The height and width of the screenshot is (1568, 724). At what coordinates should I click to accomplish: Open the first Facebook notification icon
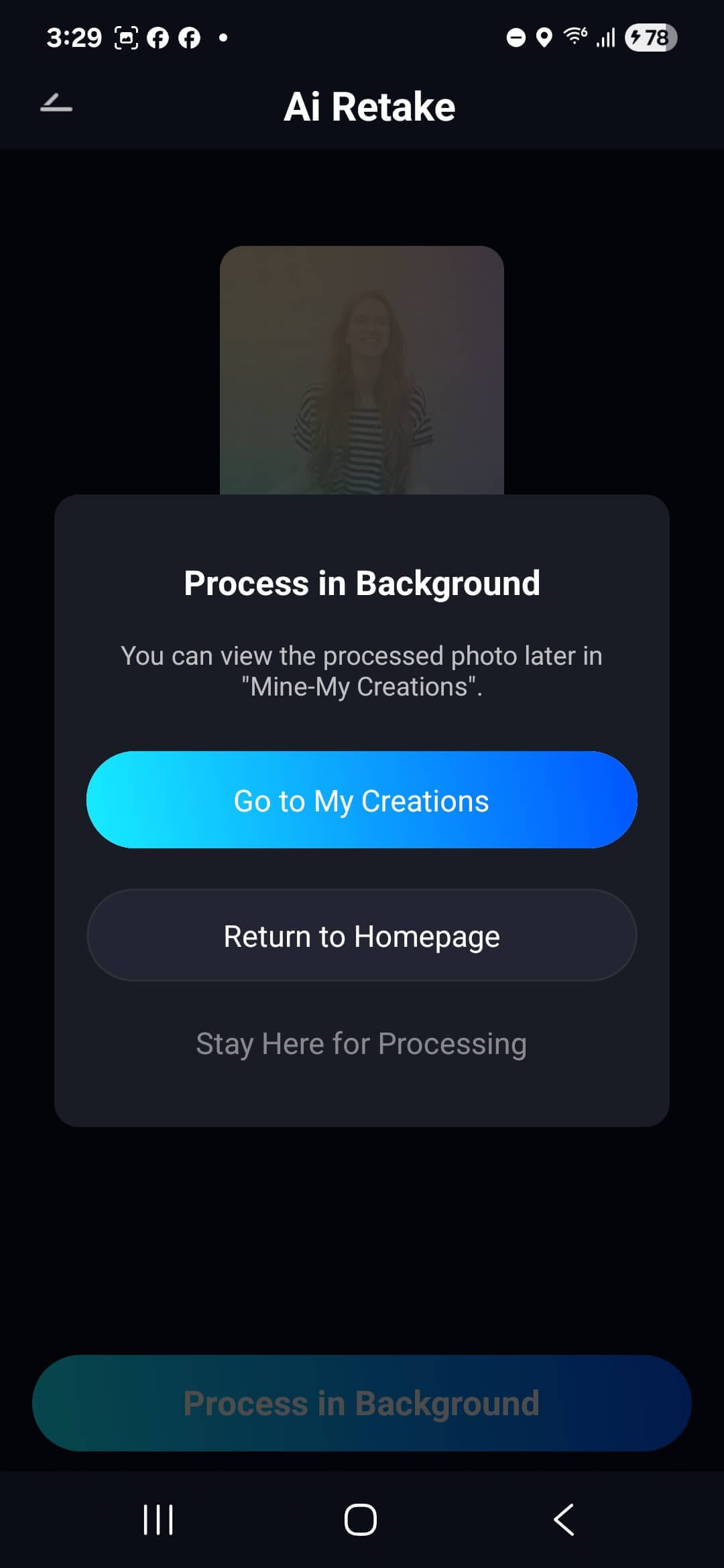pos(158,37)
